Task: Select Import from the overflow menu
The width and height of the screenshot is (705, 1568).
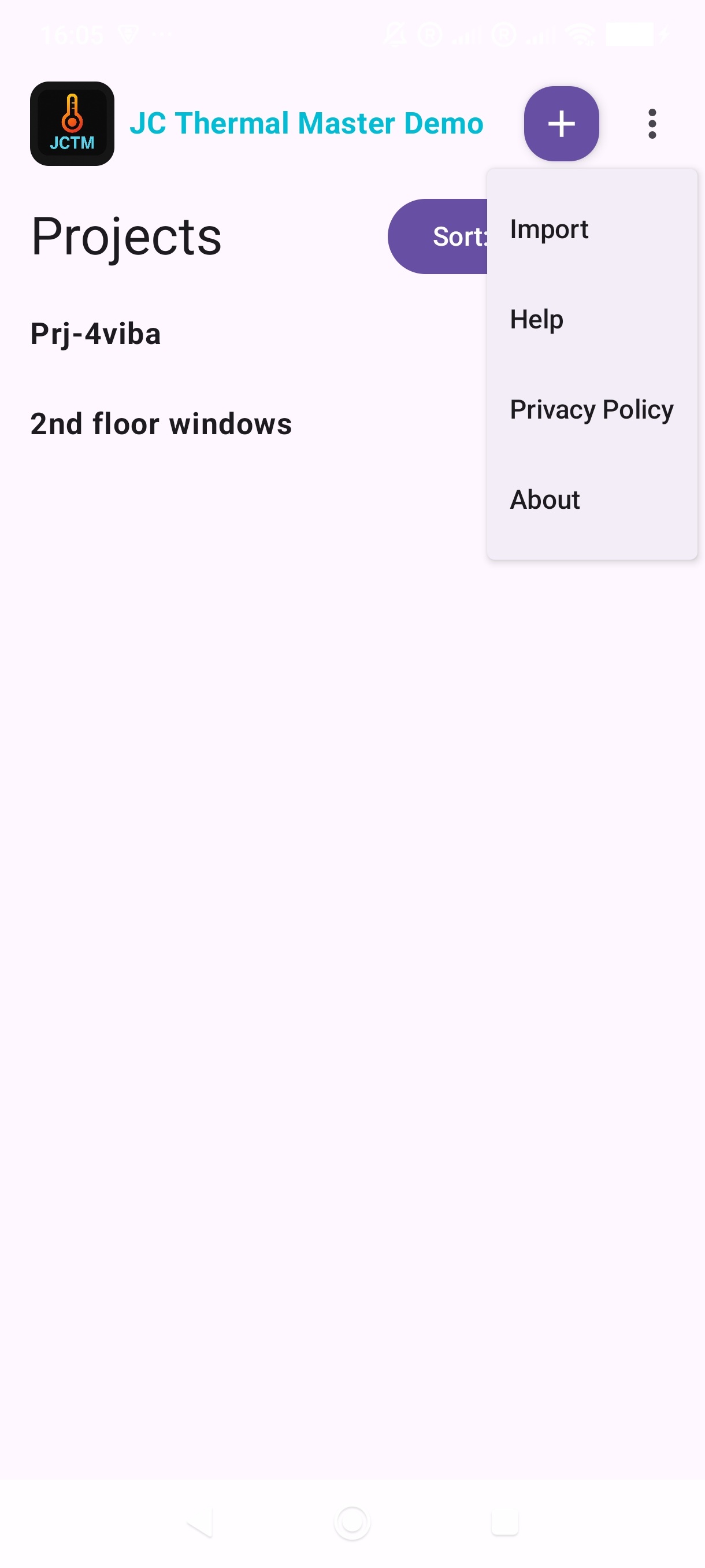Action: (548, 230)
